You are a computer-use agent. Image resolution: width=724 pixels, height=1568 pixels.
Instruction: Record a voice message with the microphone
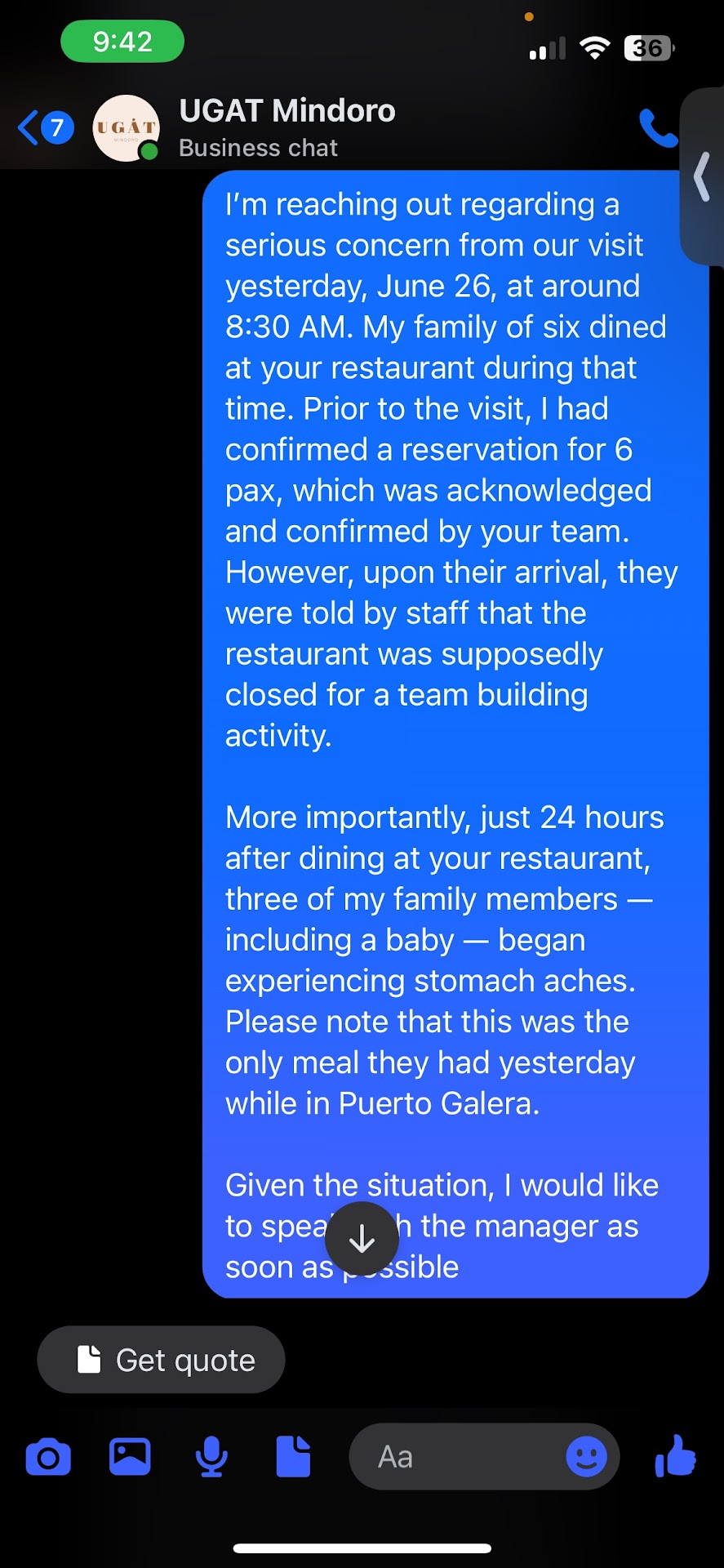[211, 1457]
